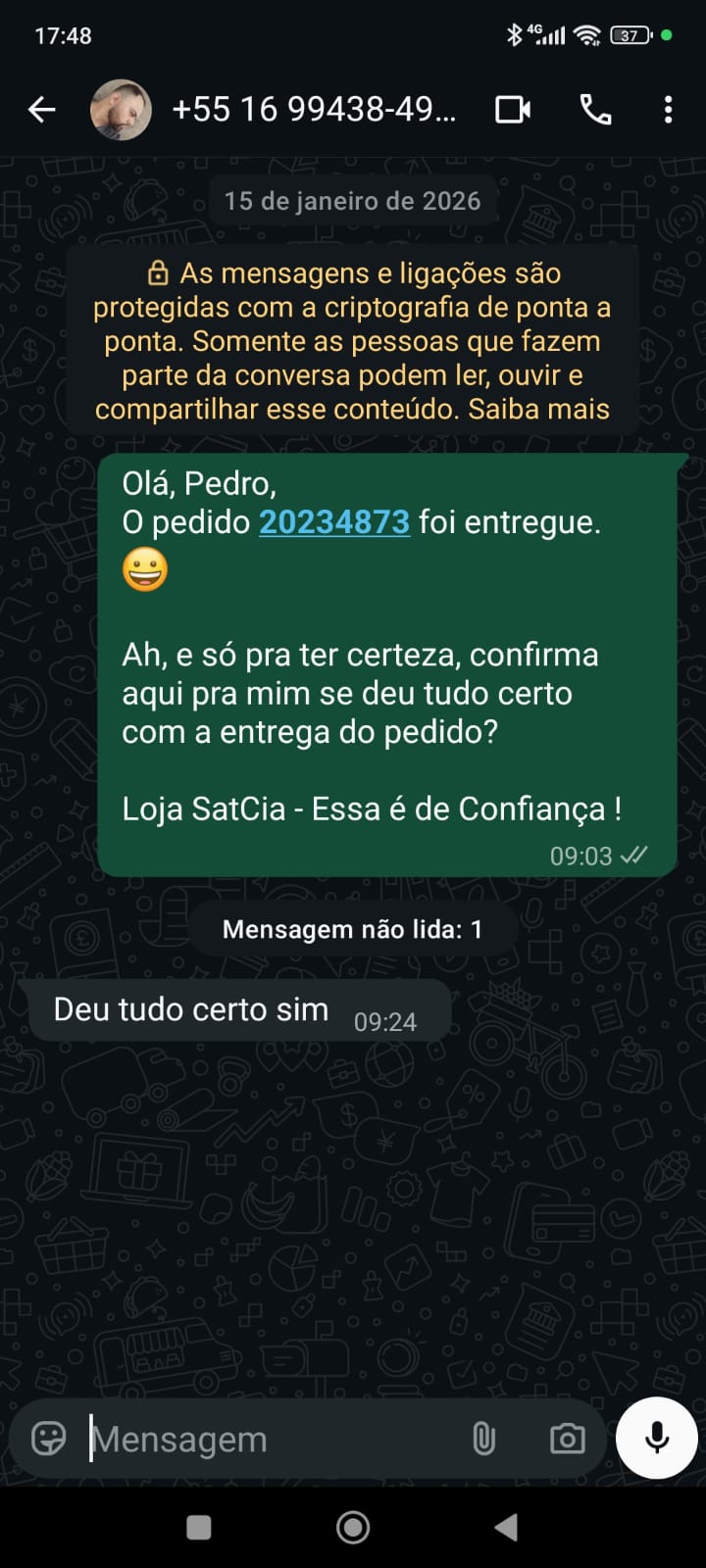Start a video call
This screenshot has height=1568, width=706.
pos(513,110)
